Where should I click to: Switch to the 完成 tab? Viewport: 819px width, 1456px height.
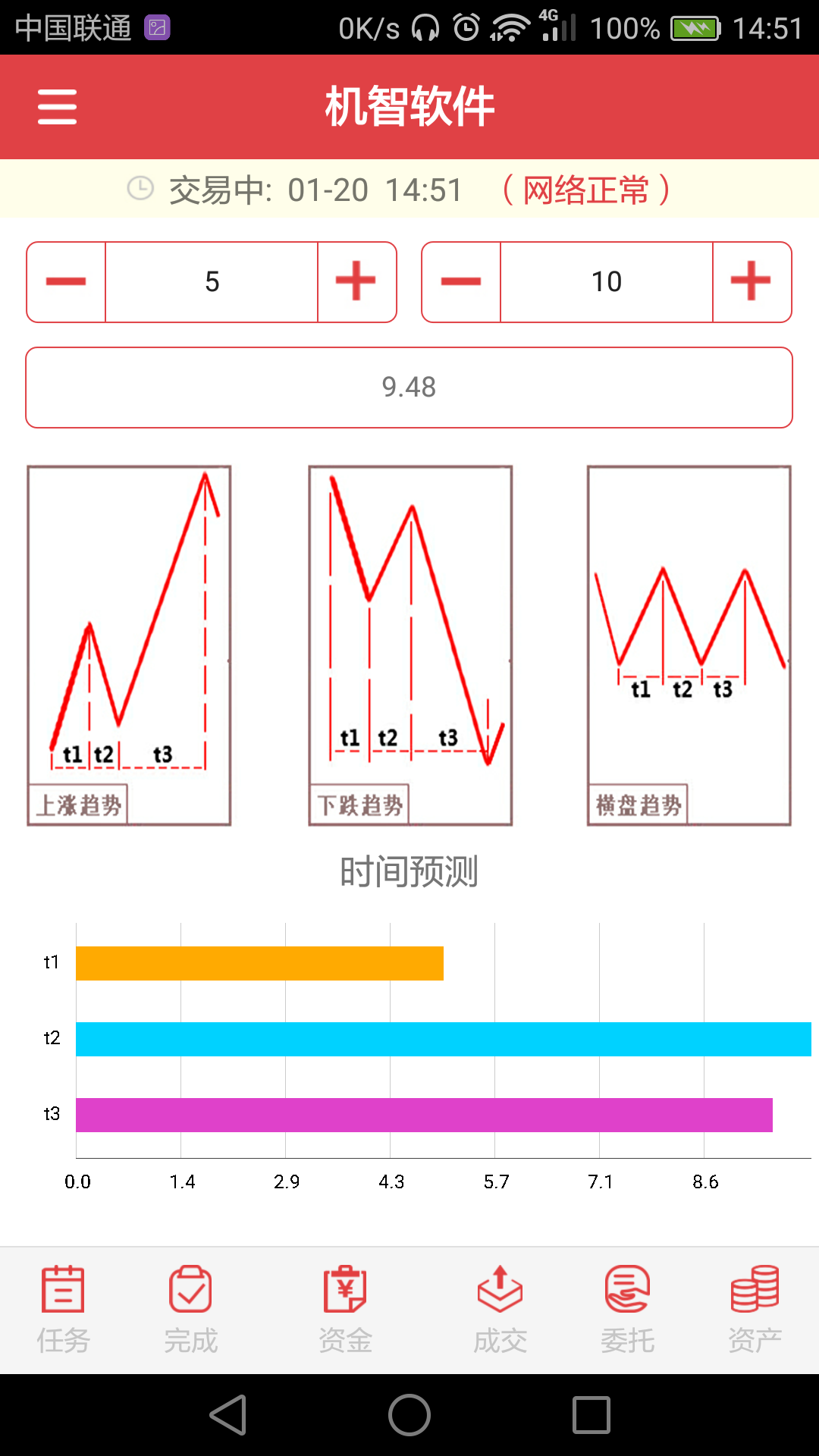pos(191,1310)
